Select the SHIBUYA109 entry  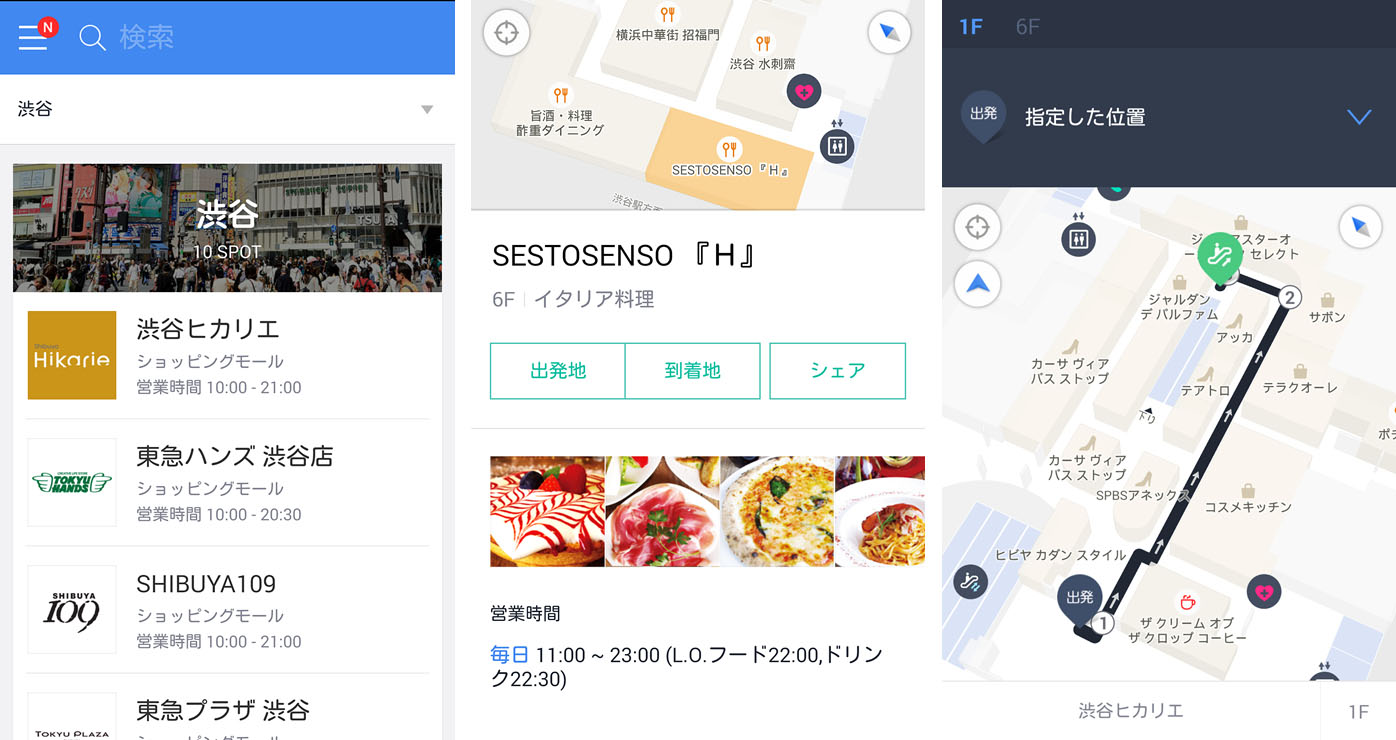coord(228,610)
